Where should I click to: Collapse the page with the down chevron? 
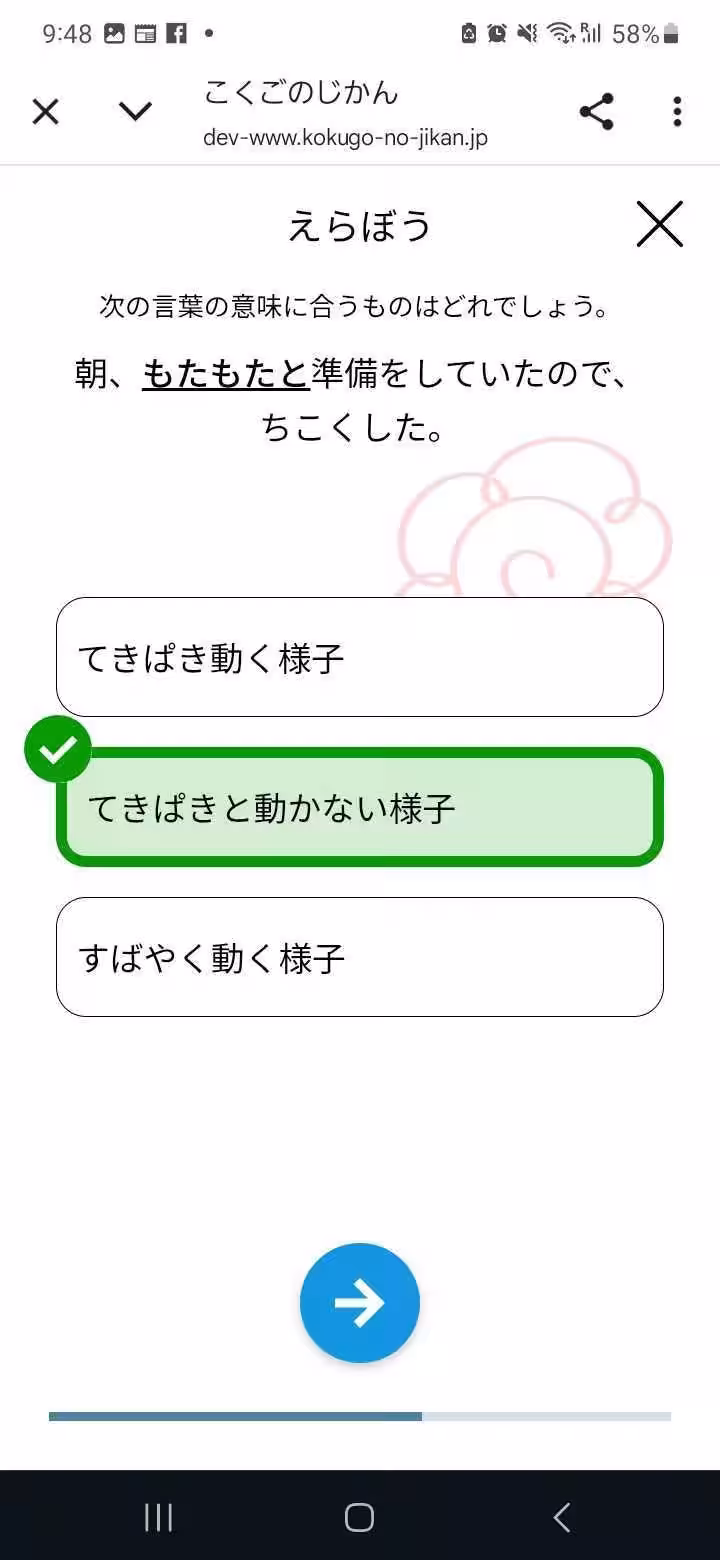point(135,112)
